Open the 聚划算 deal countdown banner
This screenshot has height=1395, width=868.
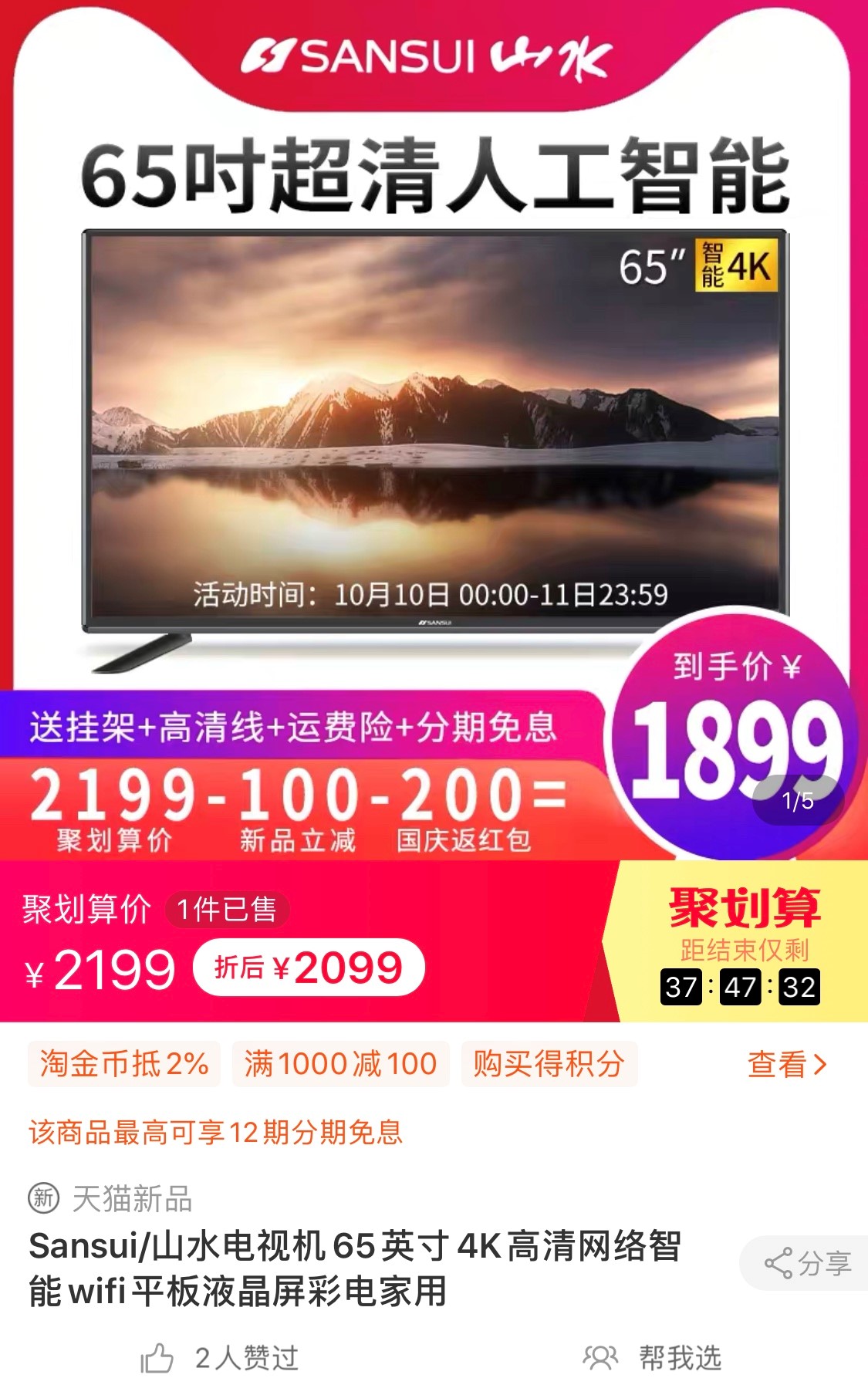741,942
